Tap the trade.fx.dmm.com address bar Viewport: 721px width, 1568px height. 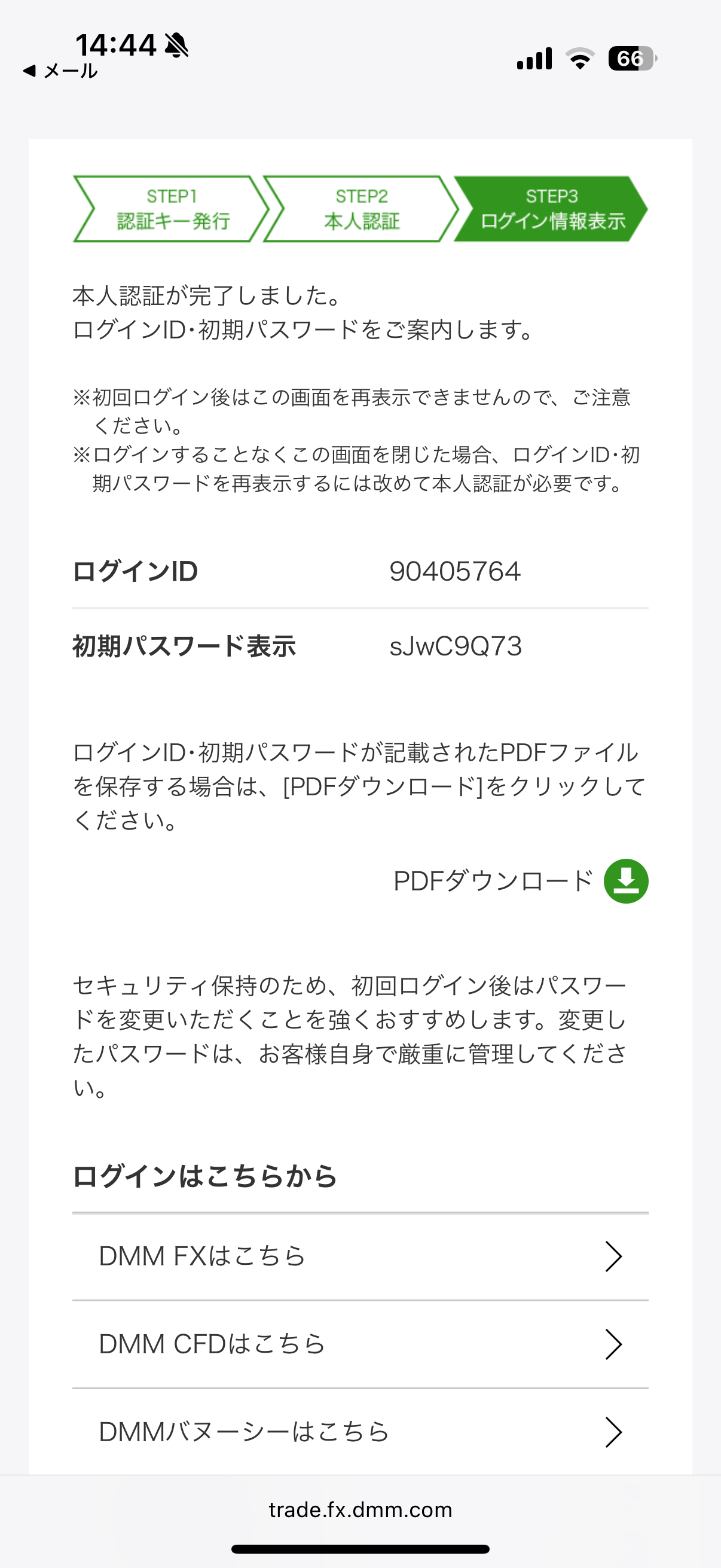pos(360,1509)
